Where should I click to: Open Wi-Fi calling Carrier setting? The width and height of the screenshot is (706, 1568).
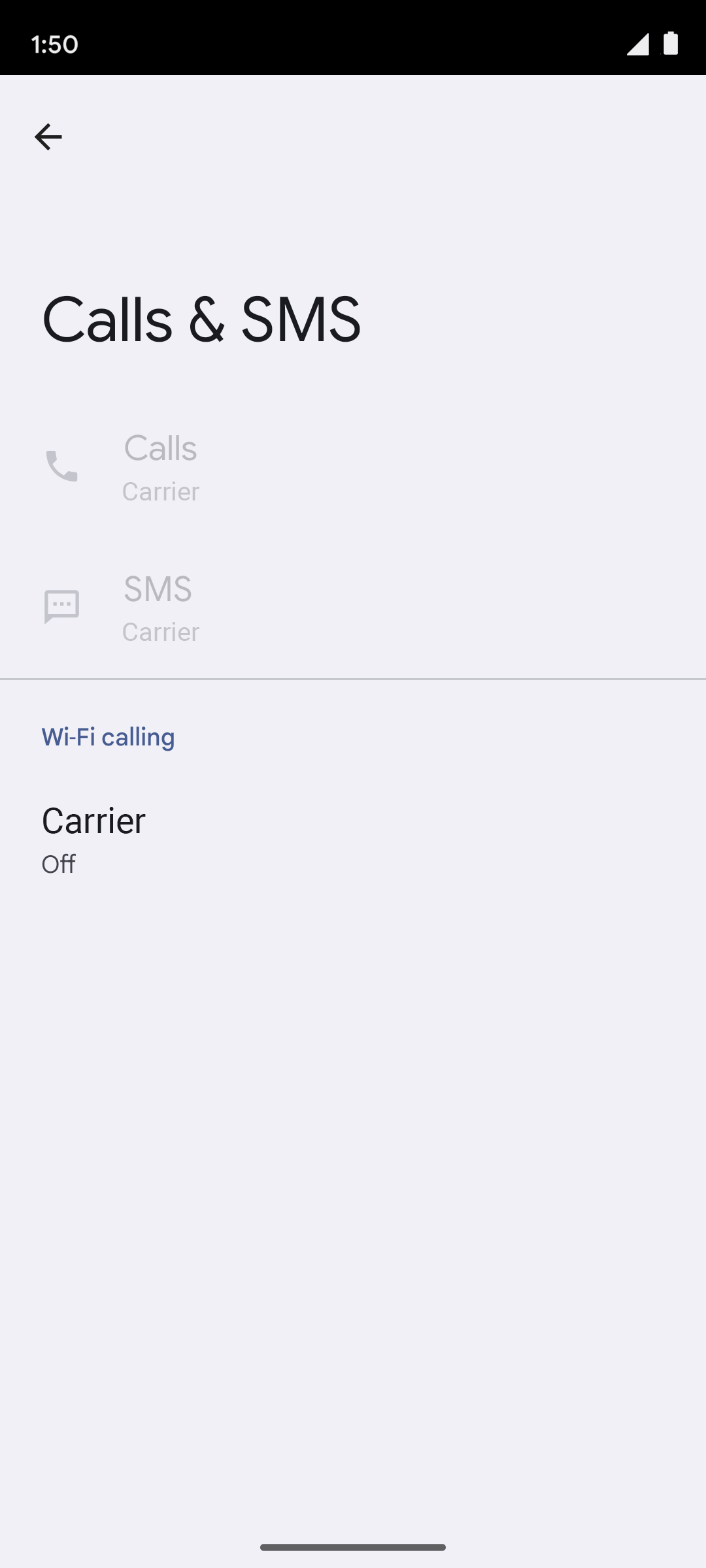[93, 840]
